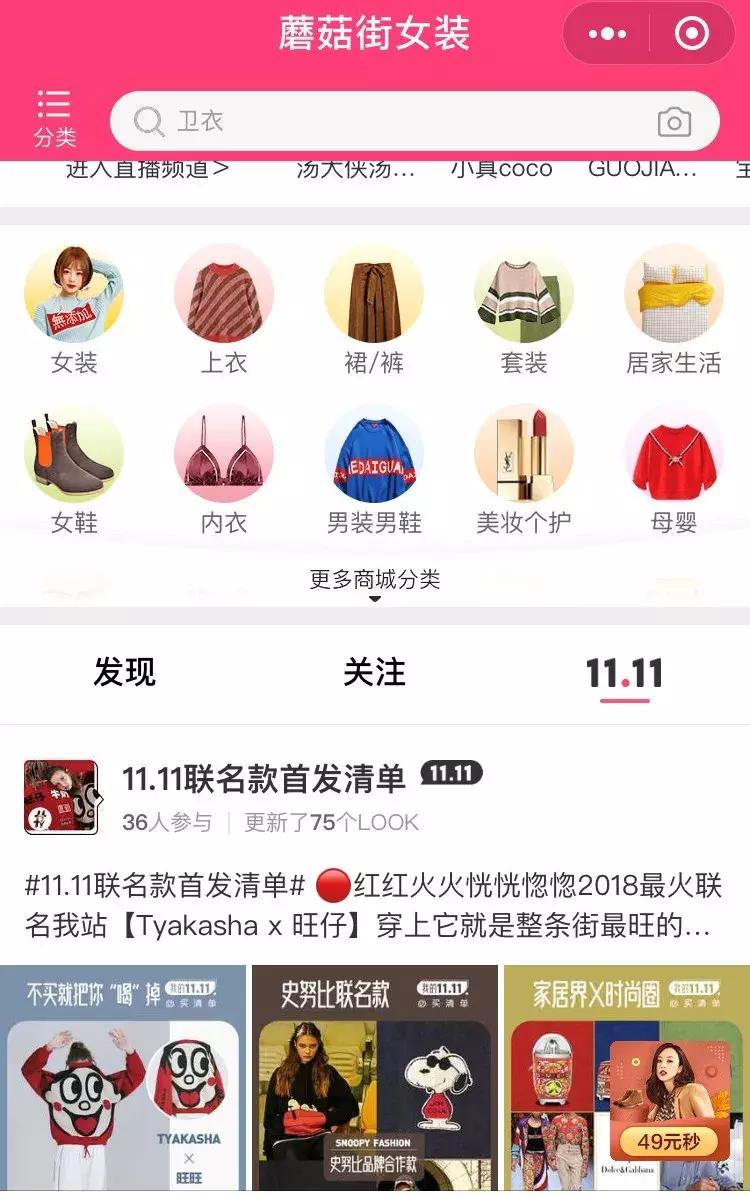Image resolution: width=750 pixels, height=1196 pixels.
Task: Tap the camera icon in the search bar
Action: coord(676,120)
